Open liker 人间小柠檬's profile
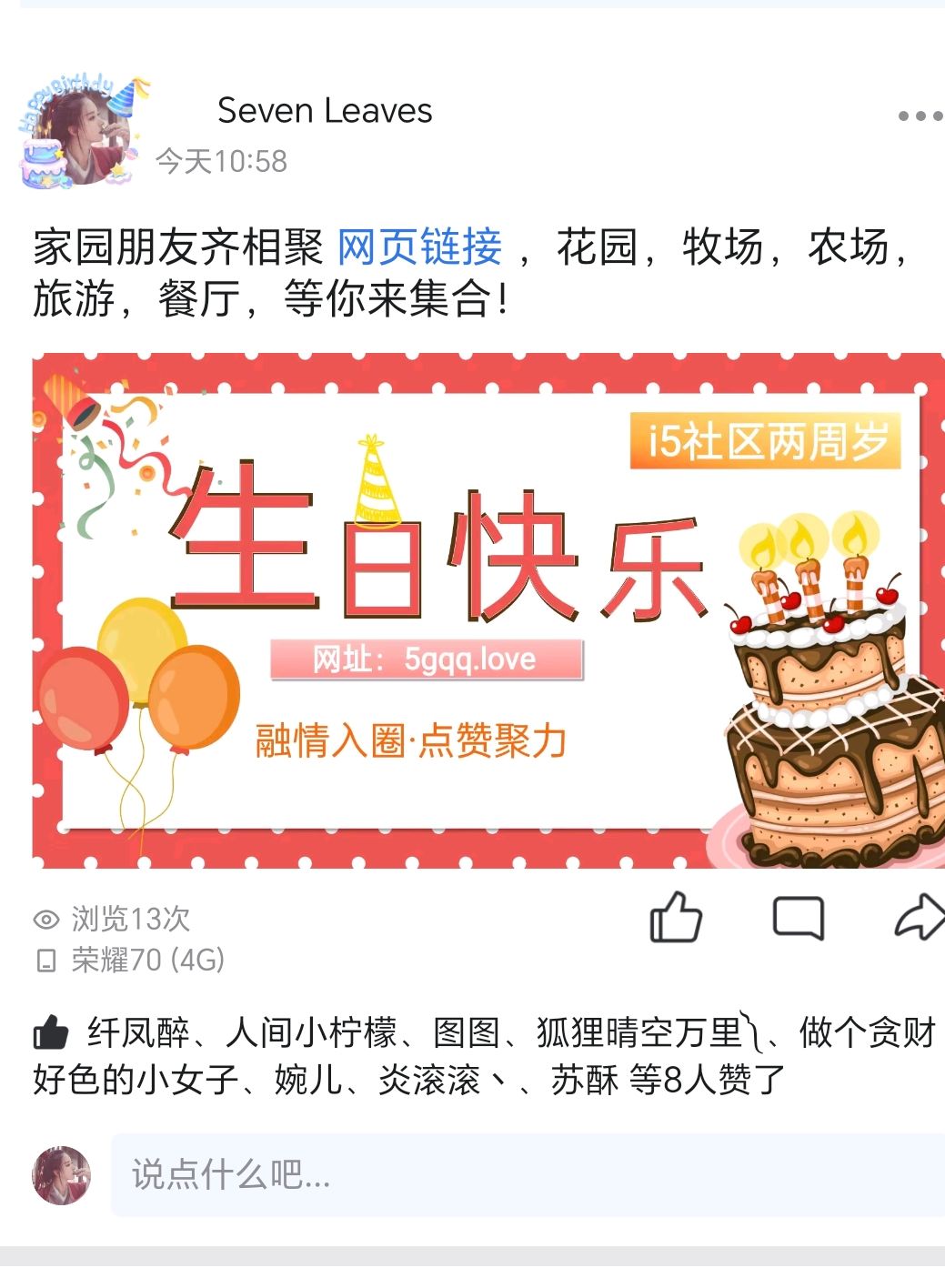The height and width of the screenshot is (1288, 945). click(311, 1033)
